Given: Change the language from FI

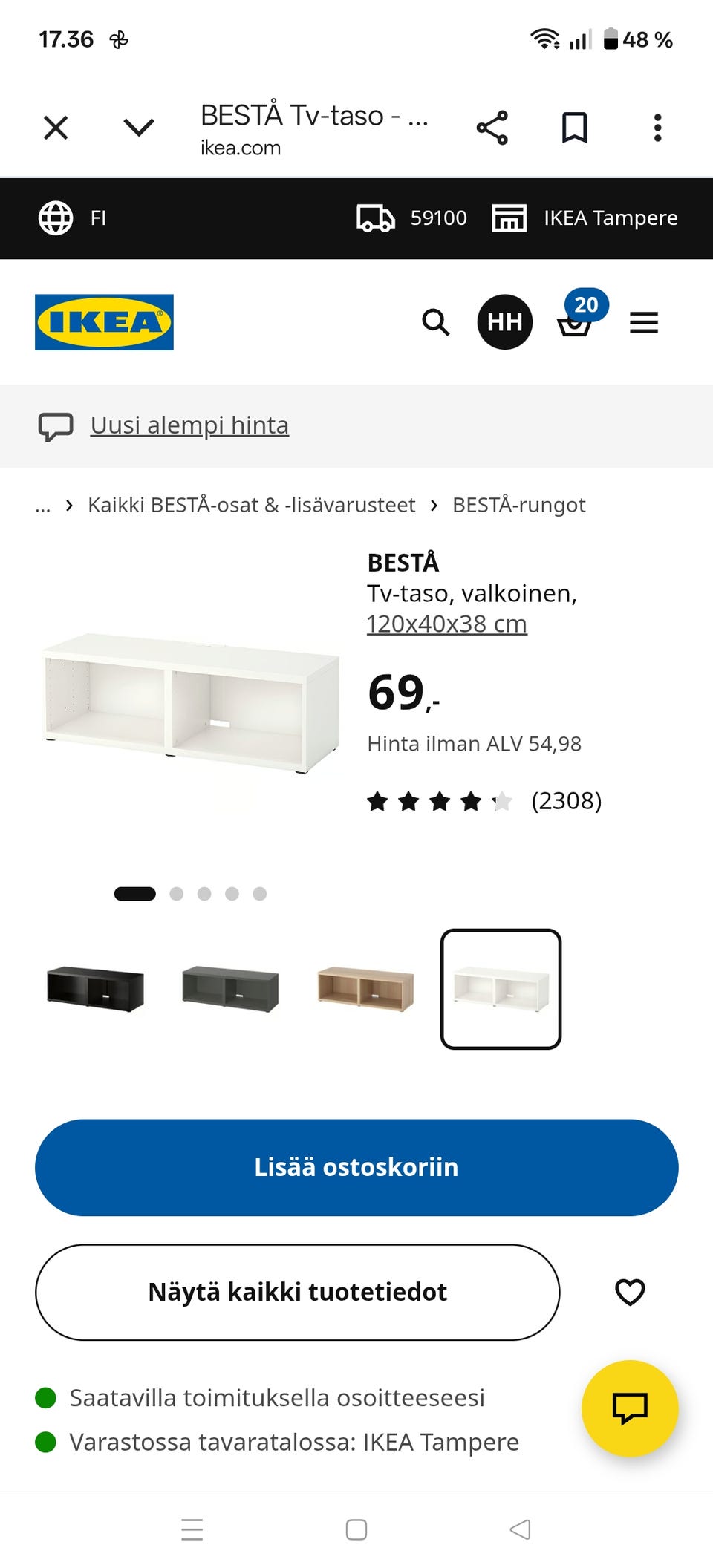Looking at the screenshot, I should 73,218.
